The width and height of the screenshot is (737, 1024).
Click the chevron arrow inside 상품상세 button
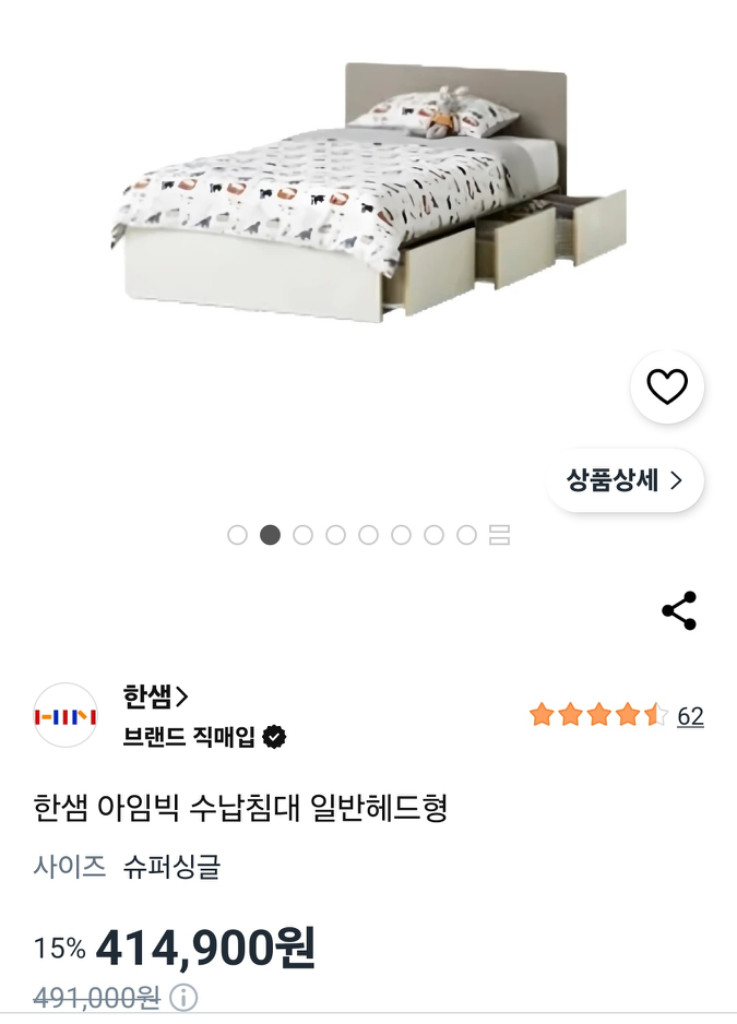point(680,479)
